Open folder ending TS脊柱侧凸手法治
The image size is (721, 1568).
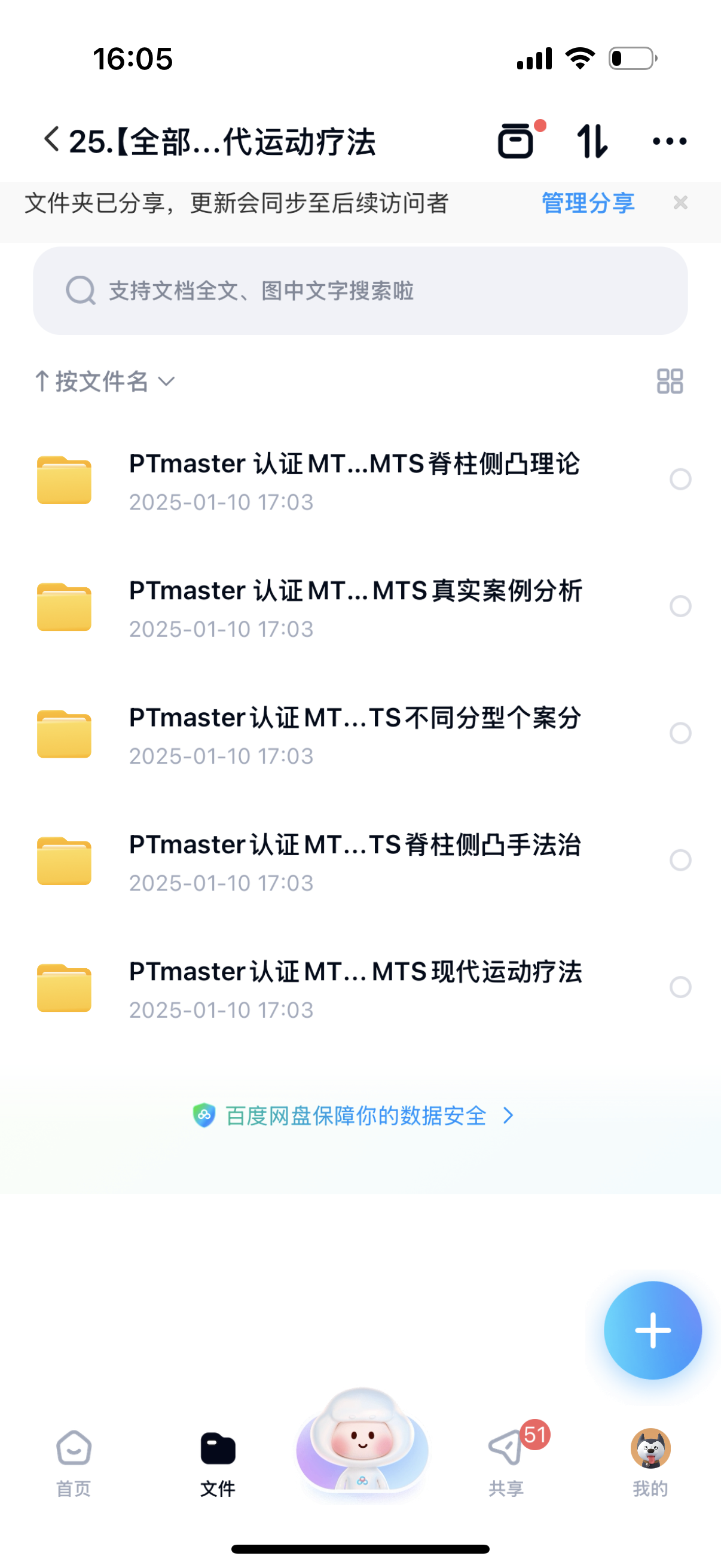353,861
